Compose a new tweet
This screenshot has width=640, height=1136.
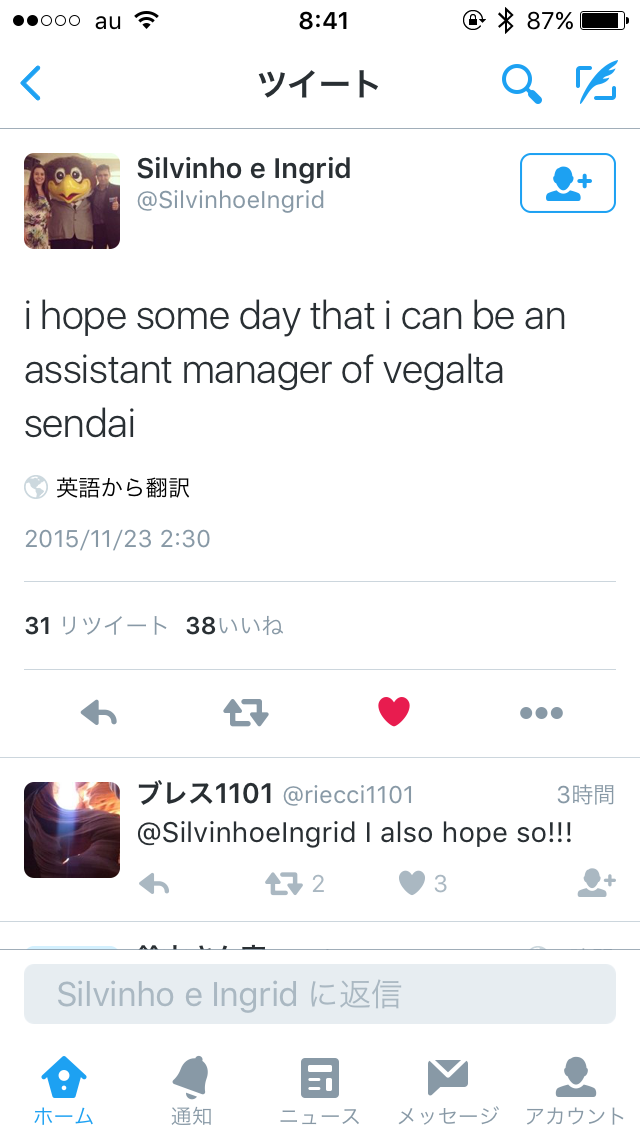596,84
